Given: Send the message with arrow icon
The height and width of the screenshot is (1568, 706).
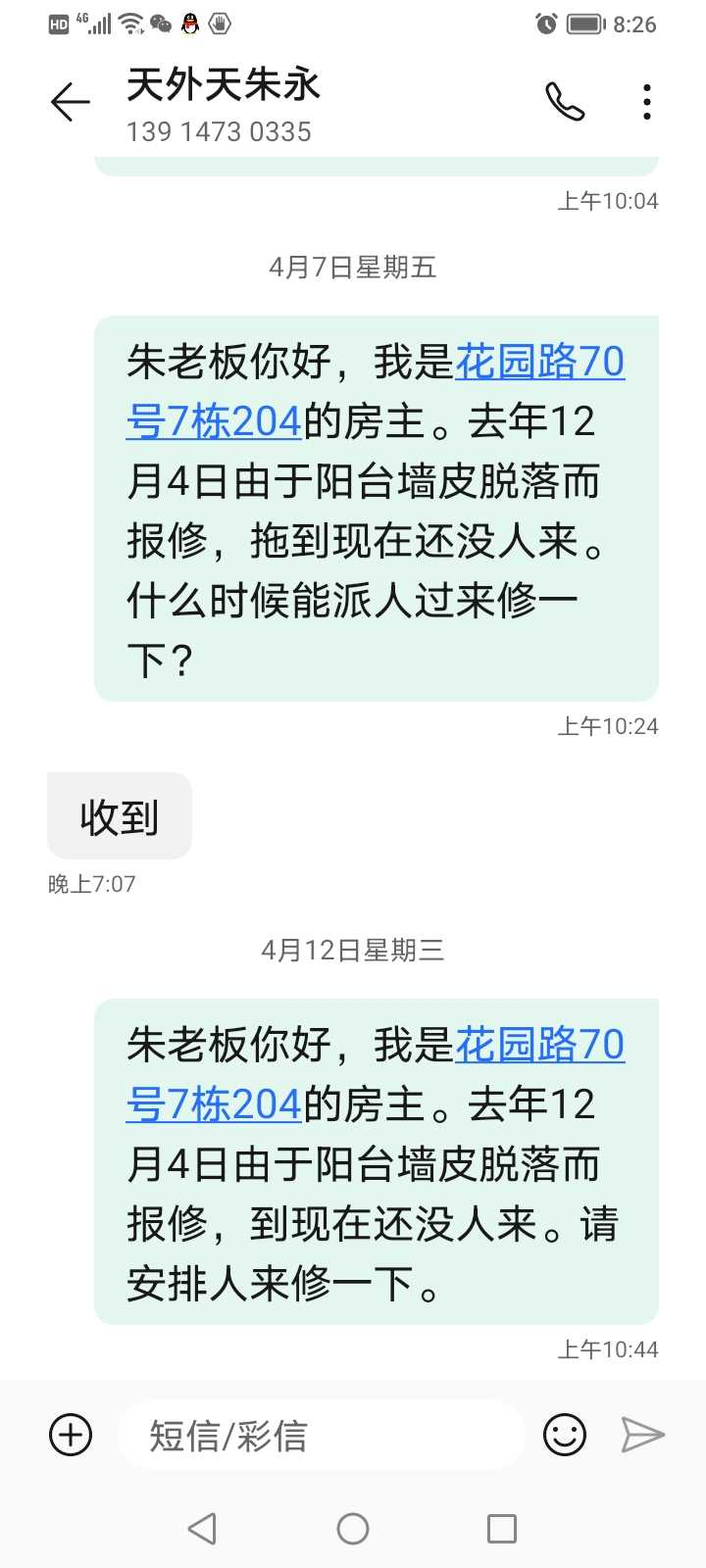Looking at the screenshot, I should [643, 1435].
